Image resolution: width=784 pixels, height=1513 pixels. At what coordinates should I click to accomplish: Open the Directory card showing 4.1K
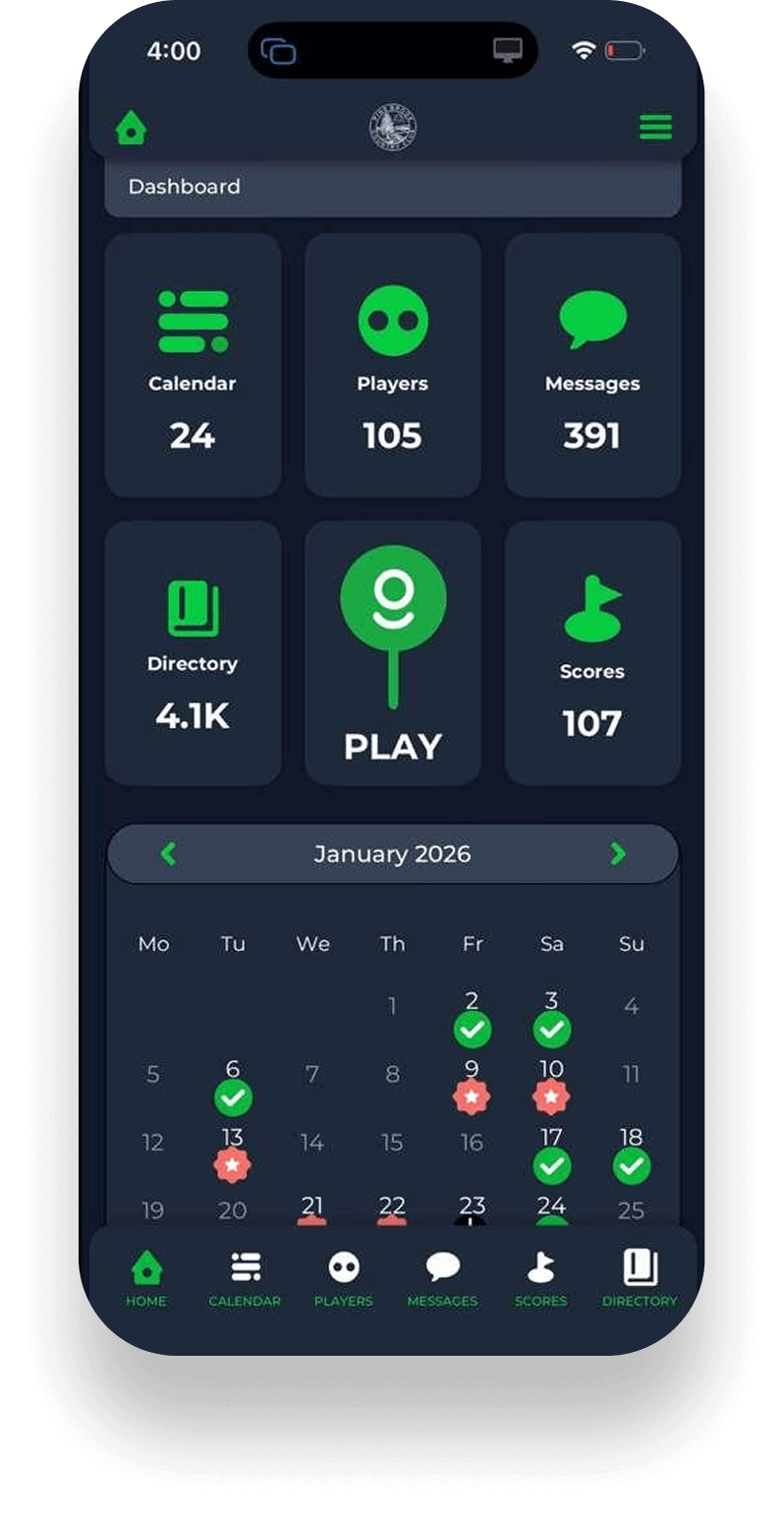193,652
